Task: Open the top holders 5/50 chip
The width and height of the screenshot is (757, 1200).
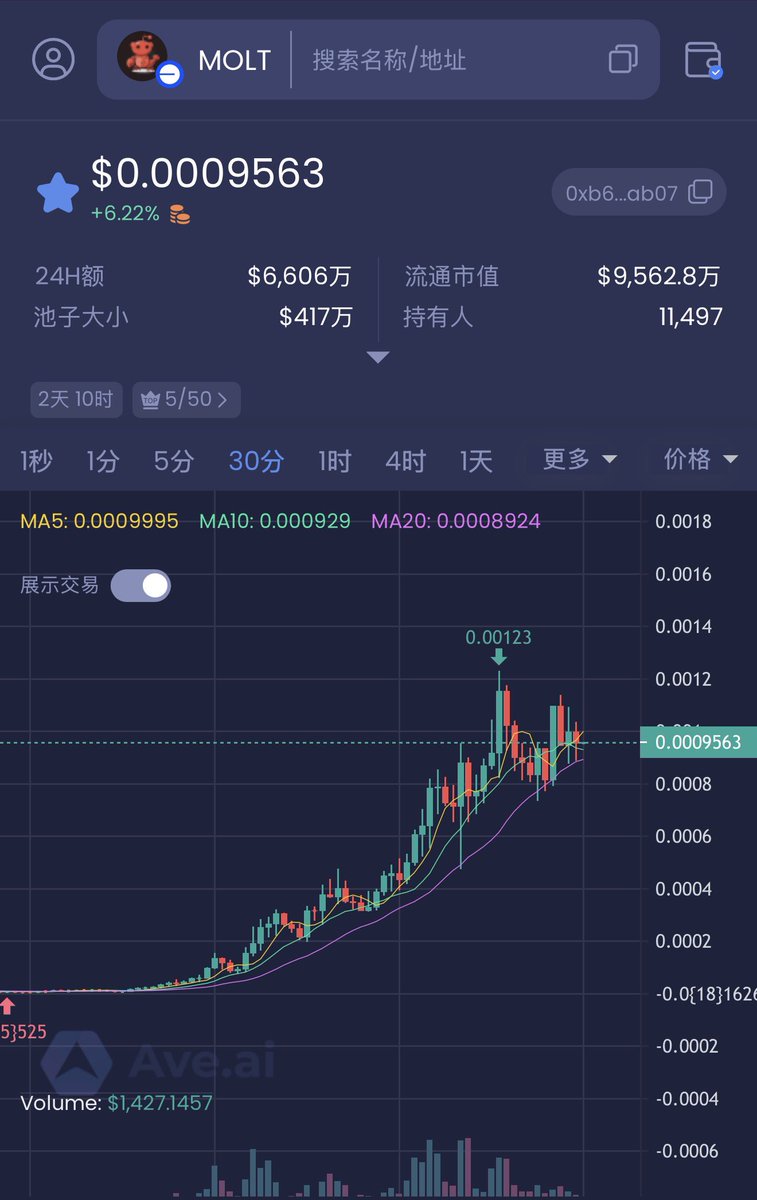Action: click(186, 399)
